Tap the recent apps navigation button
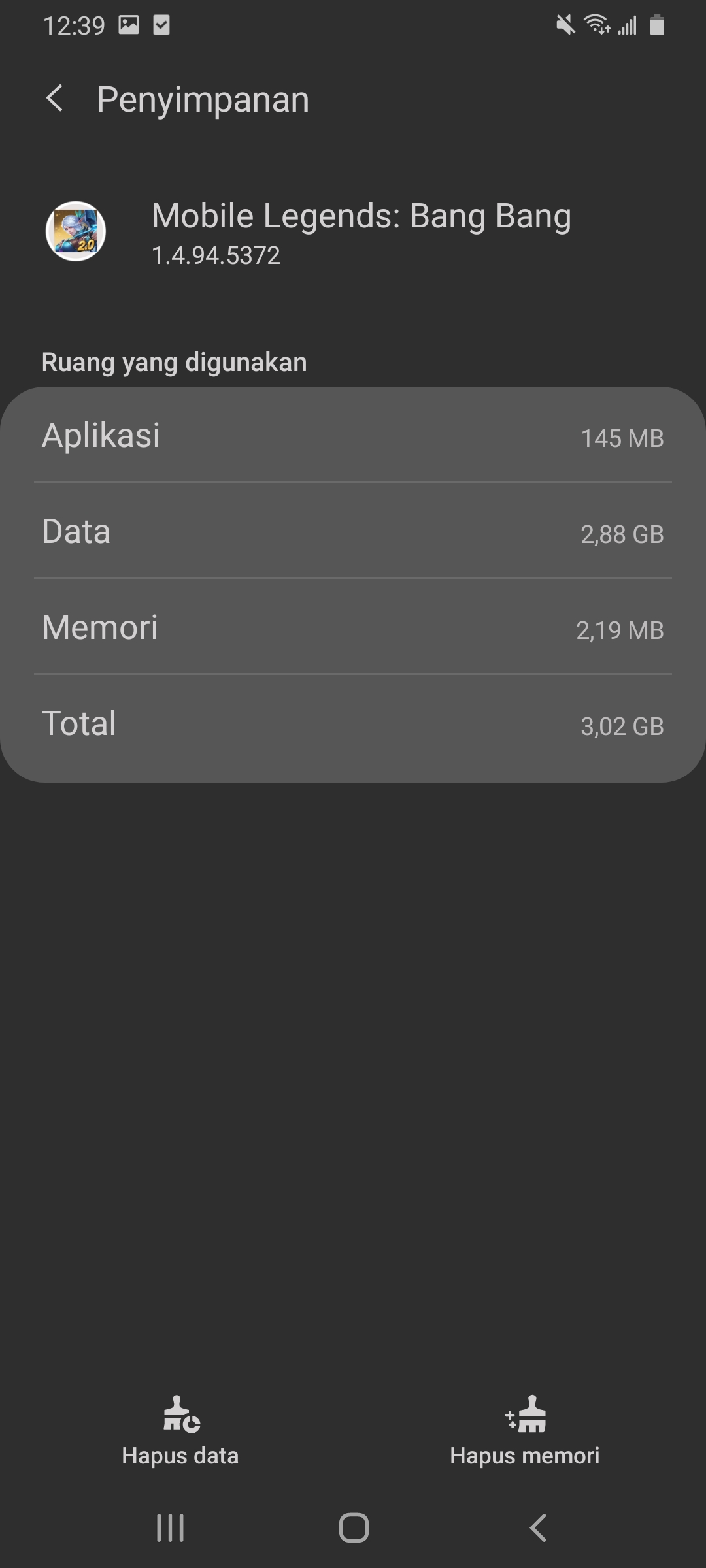This screenshot has height=1568, width=706. pyautogui.click(x=169, y=1527)
